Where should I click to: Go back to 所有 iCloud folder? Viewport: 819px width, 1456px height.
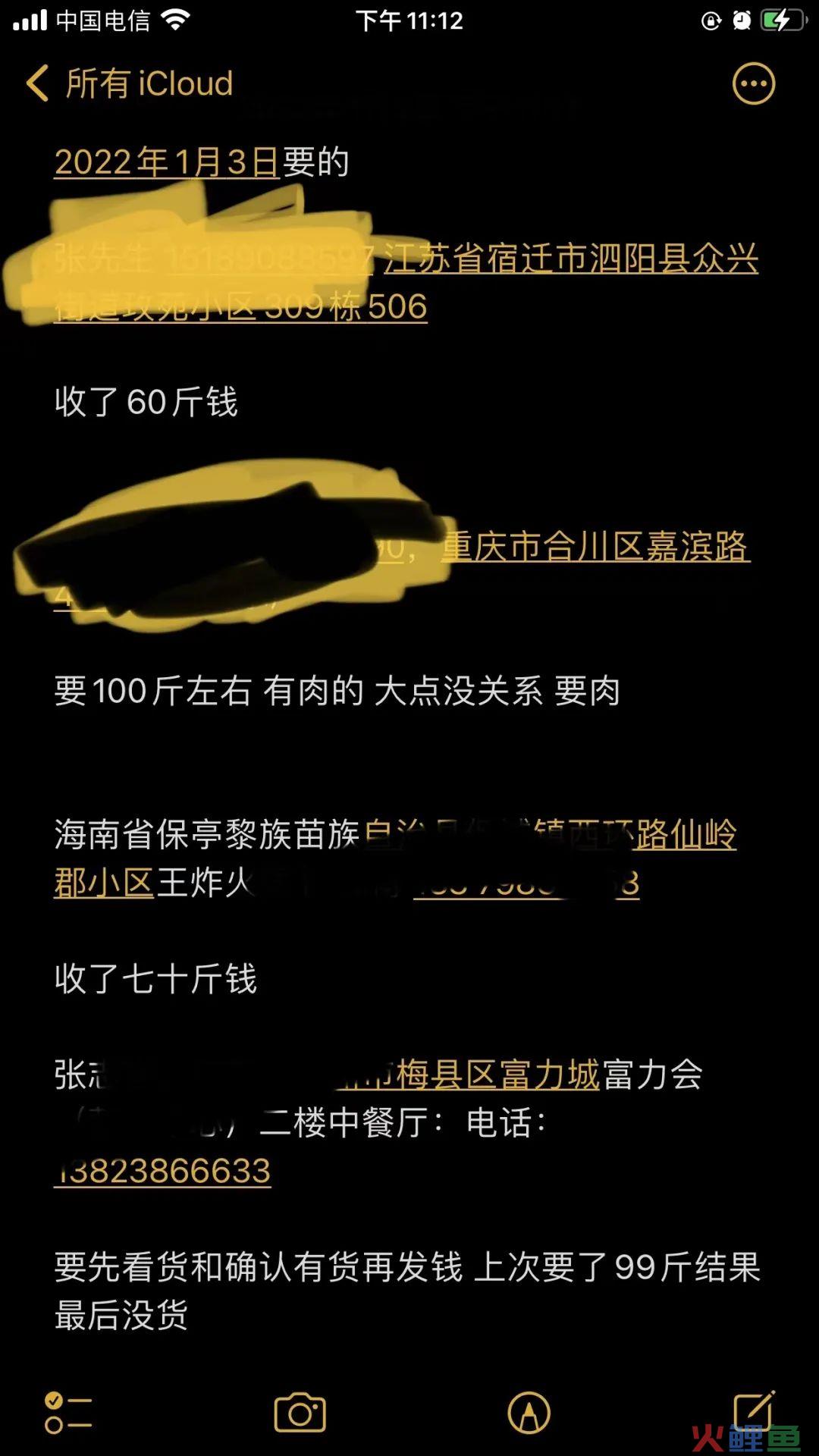pyautogui.click(x=129, y=83)
